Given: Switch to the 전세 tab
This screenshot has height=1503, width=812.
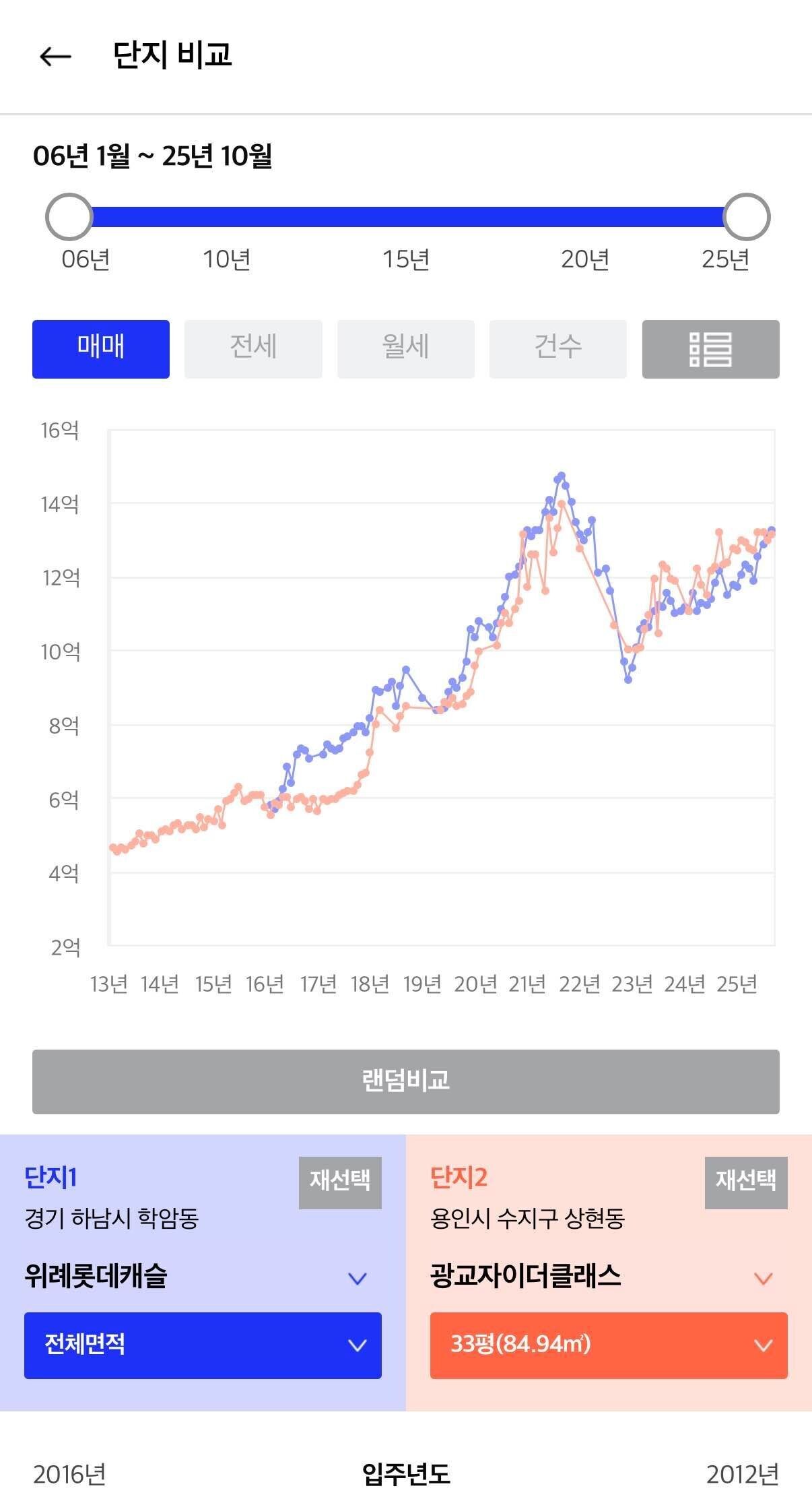Looking at the screenshot, I should (252, 349).
